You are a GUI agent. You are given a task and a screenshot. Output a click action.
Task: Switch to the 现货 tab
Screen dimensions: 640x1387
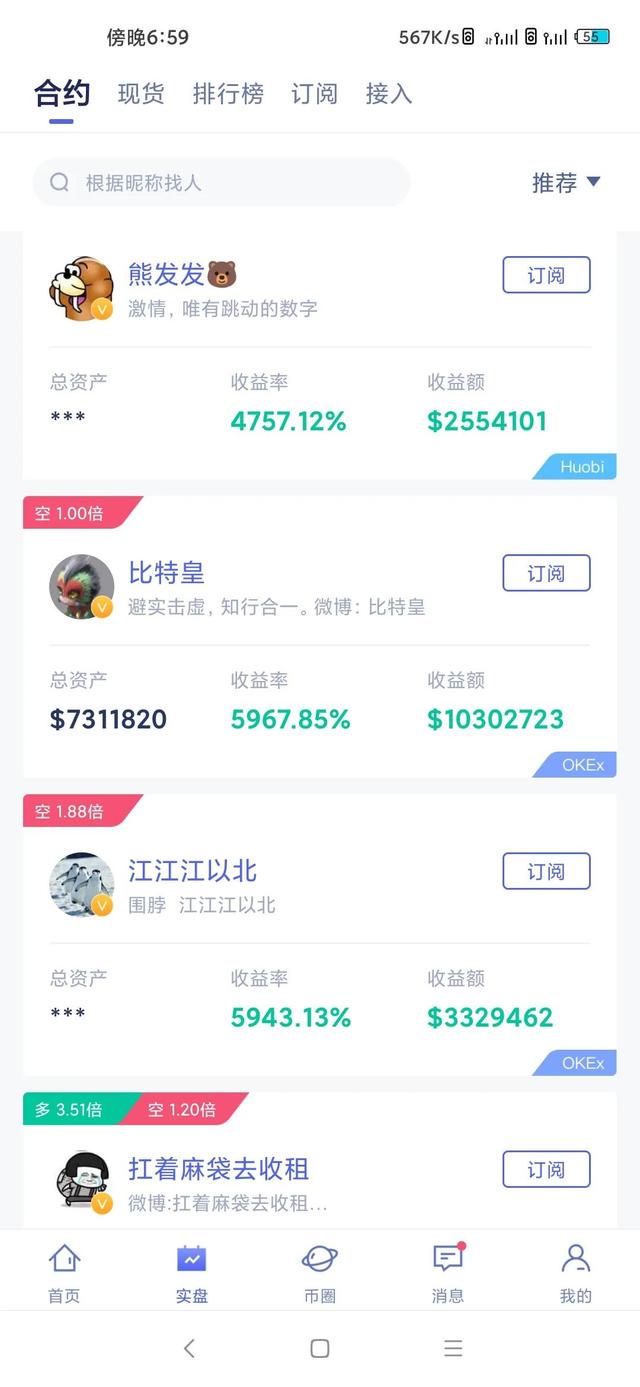coord(140,94)
